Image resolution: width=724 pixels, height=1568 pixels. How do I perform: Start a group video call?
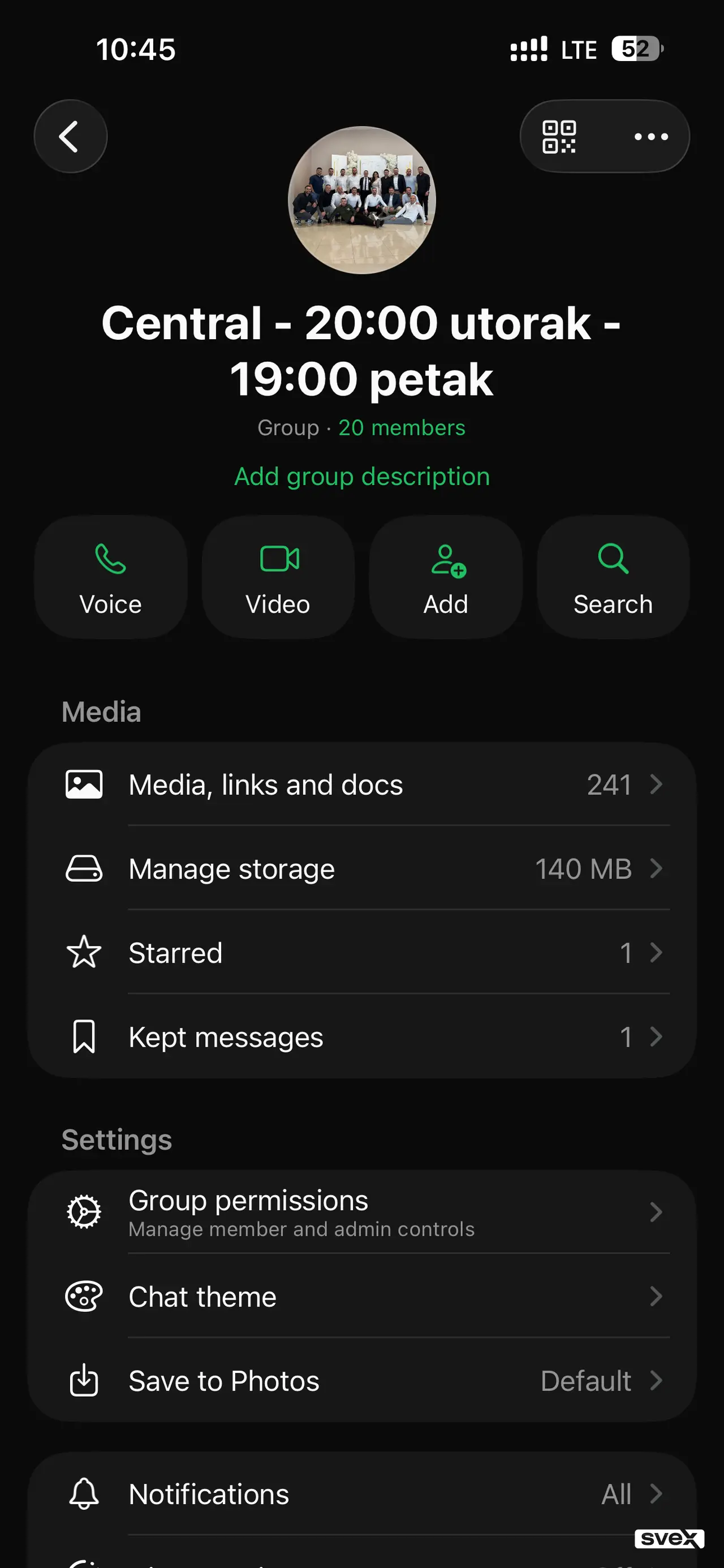(x=278, y=577)
